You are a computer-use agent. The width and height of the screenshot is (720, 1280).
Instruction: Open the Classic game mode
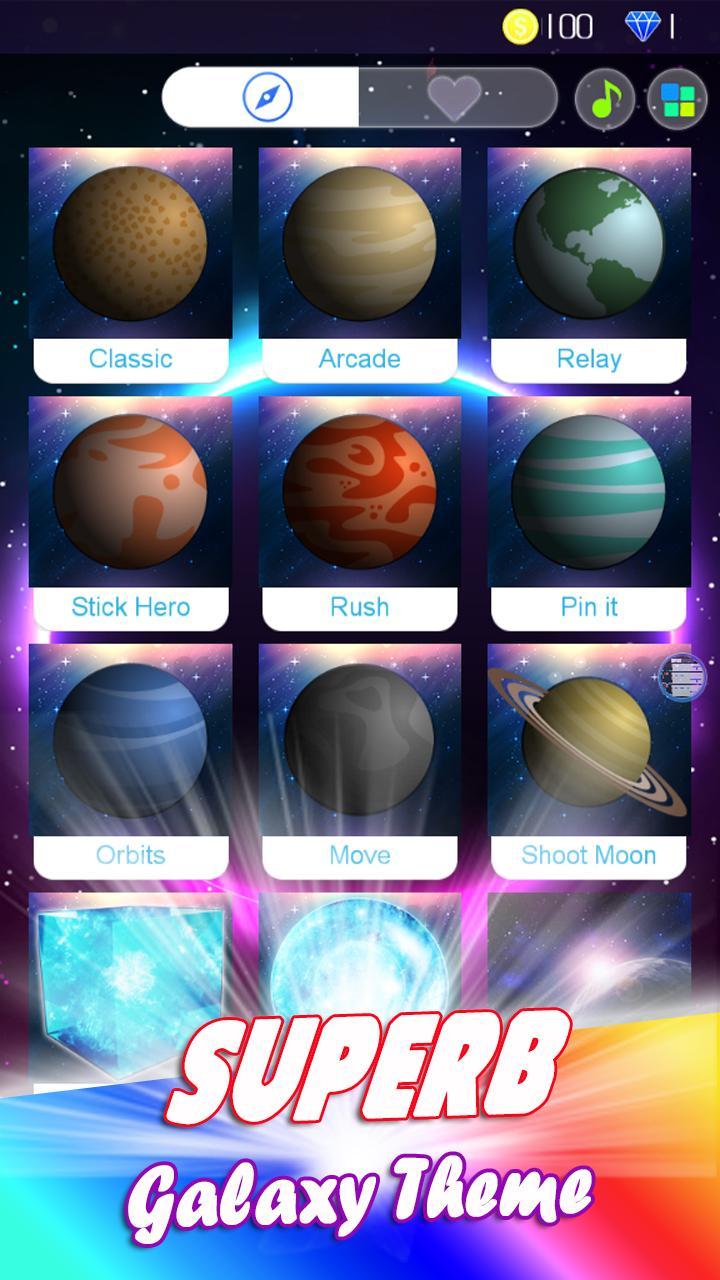point(131,264)
